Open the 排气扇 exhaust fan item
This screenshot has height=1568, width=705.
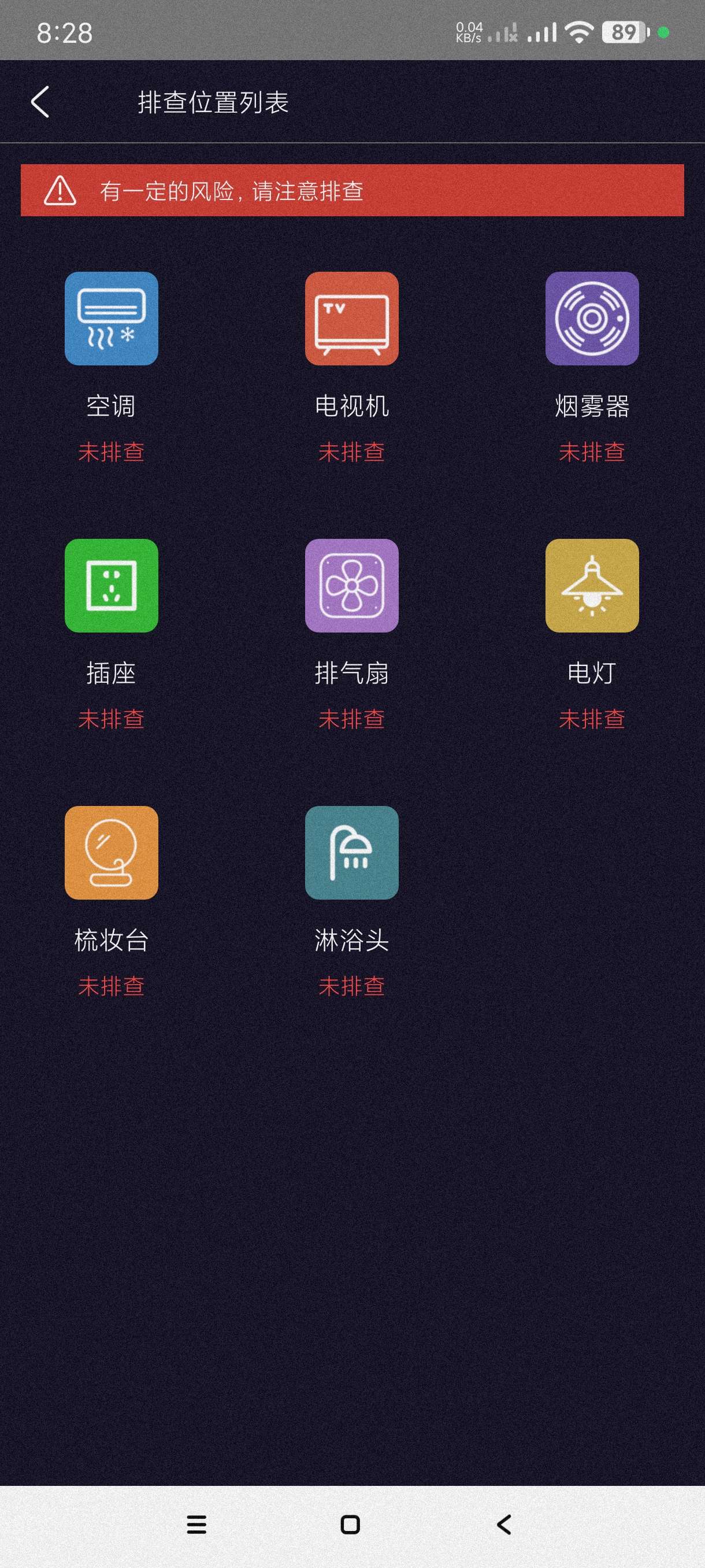click(351, 586)
